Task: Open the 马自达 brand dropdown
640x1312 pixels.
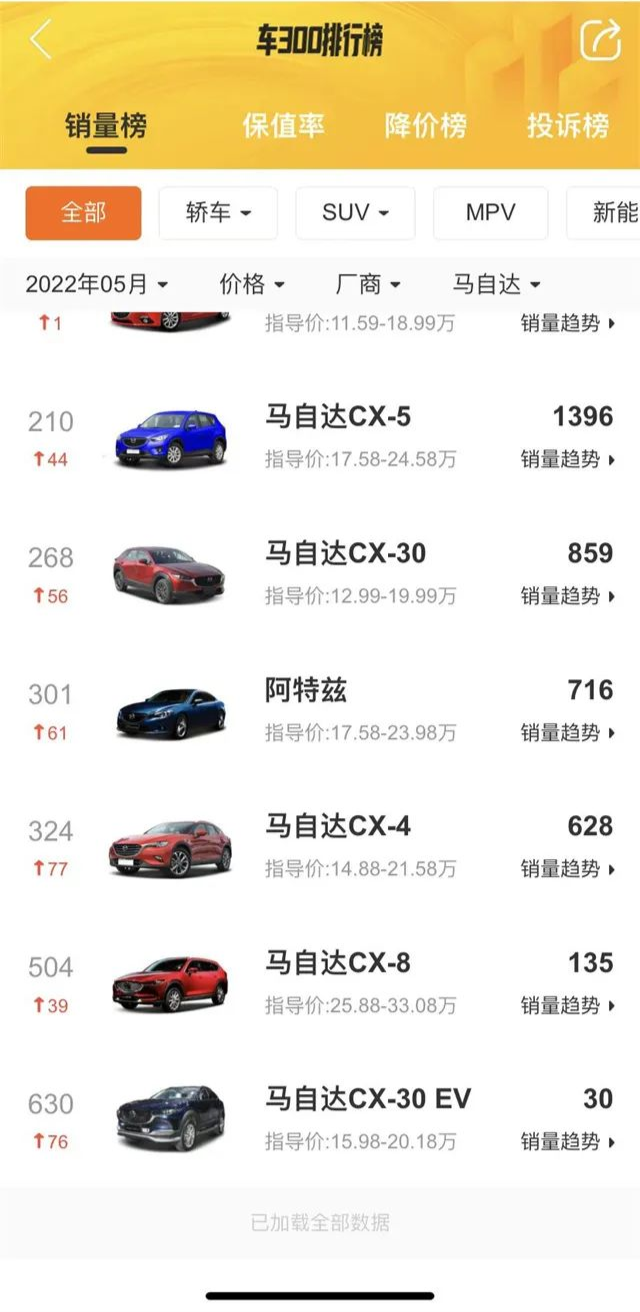Action: click(x=496, y=284)
